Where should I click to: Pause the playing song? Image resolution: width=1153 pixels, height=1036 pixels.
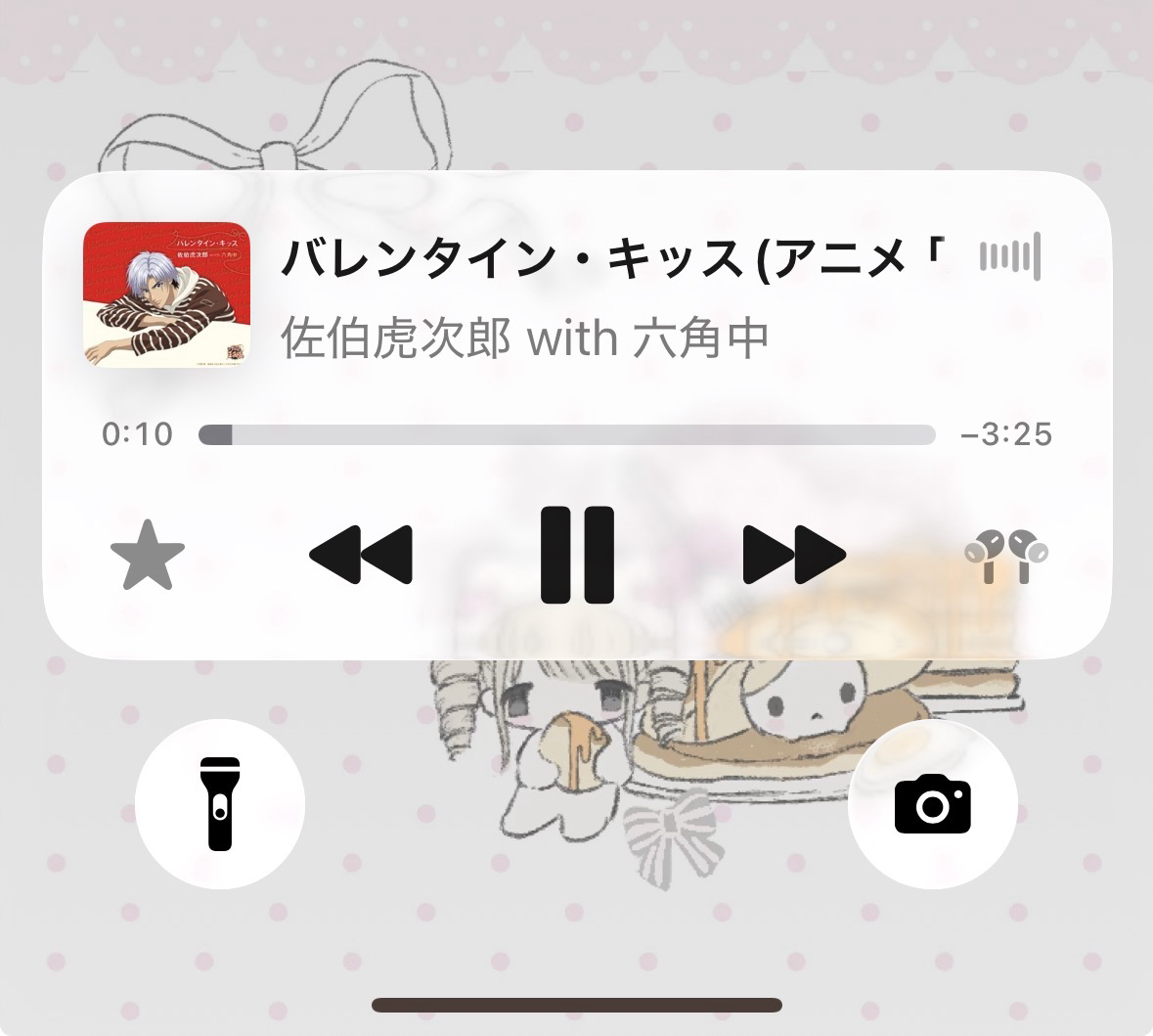pos(577,555)
